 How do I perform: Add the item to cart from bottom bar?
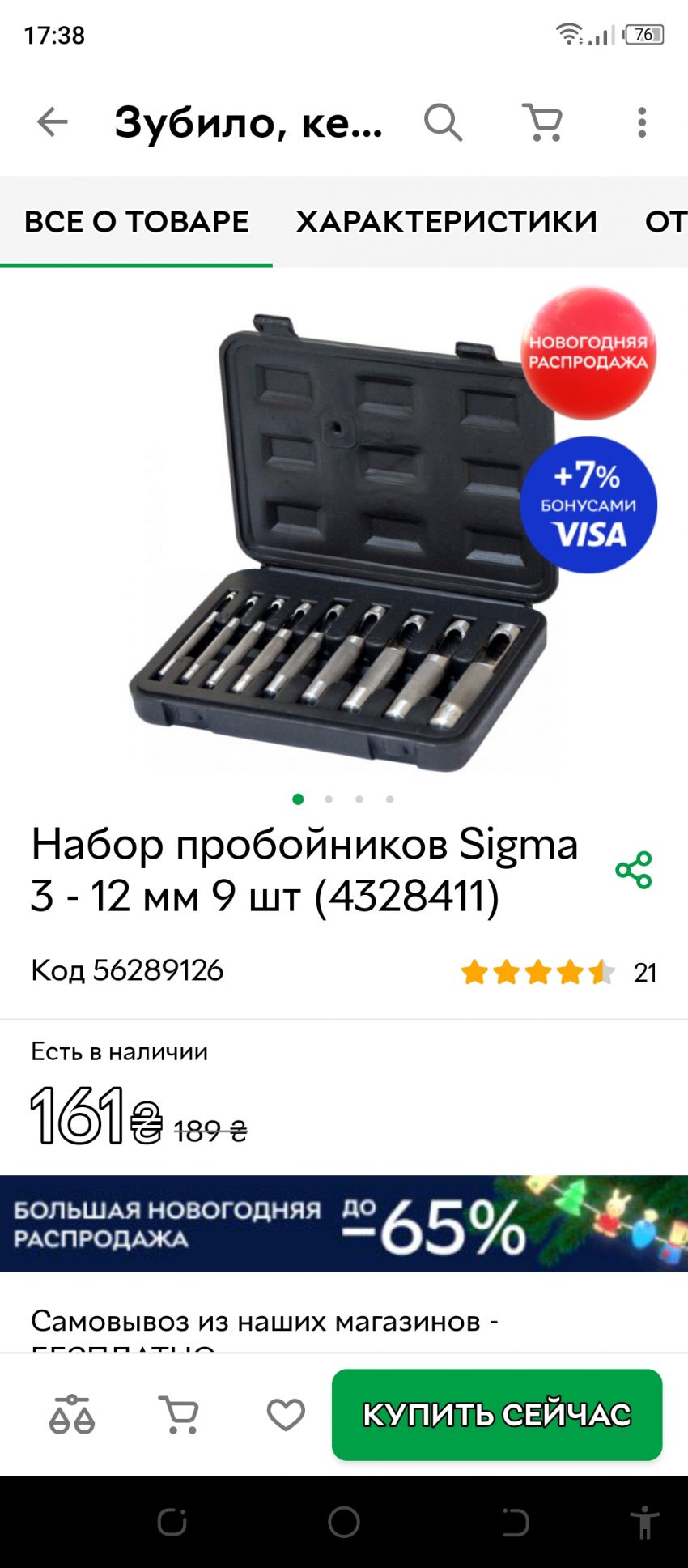click(x=179, y=1414)
